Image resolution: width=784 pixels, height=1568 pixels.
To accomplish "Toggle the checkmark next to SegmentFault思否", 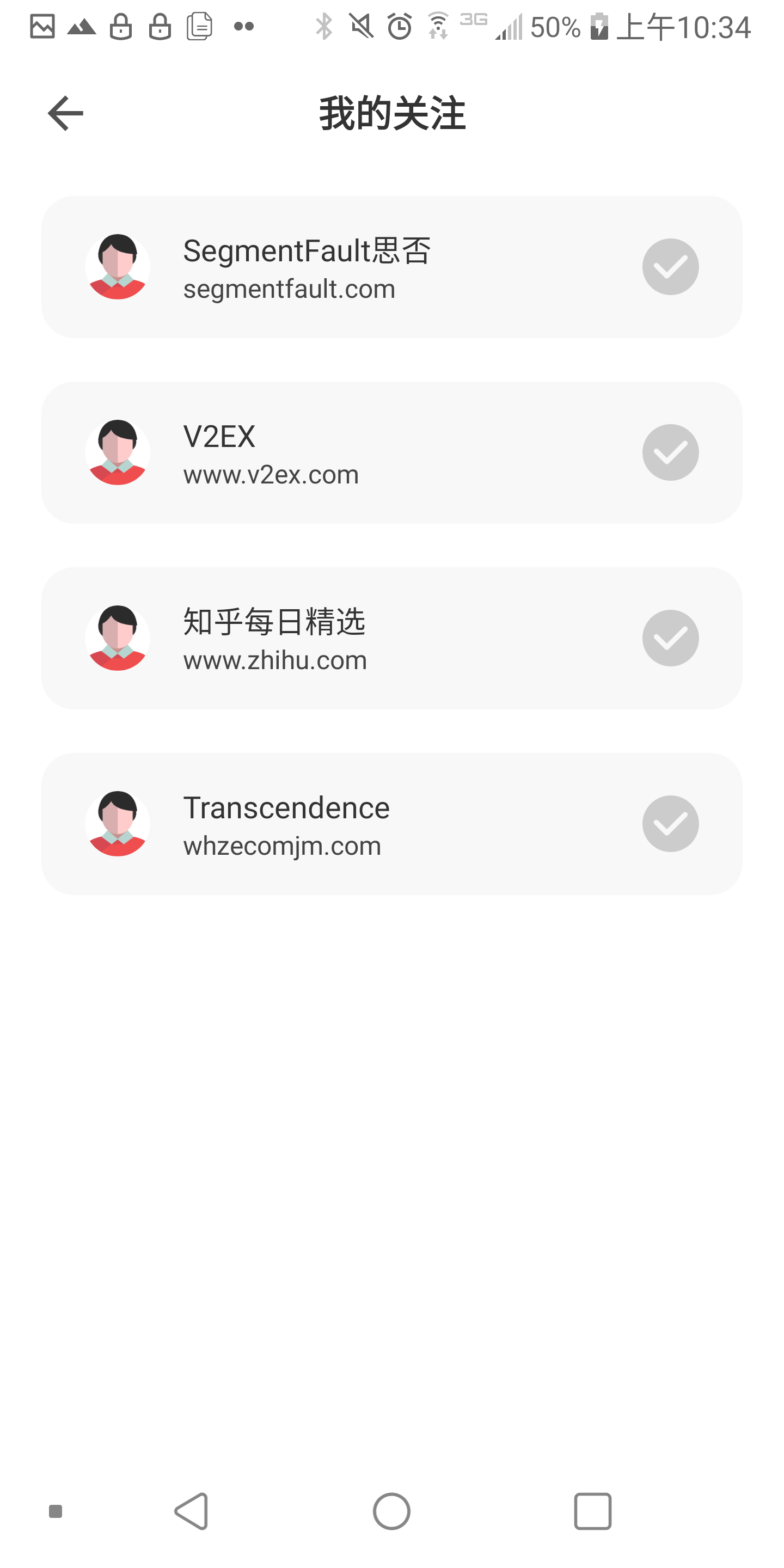I will click(x=670, y=266).
